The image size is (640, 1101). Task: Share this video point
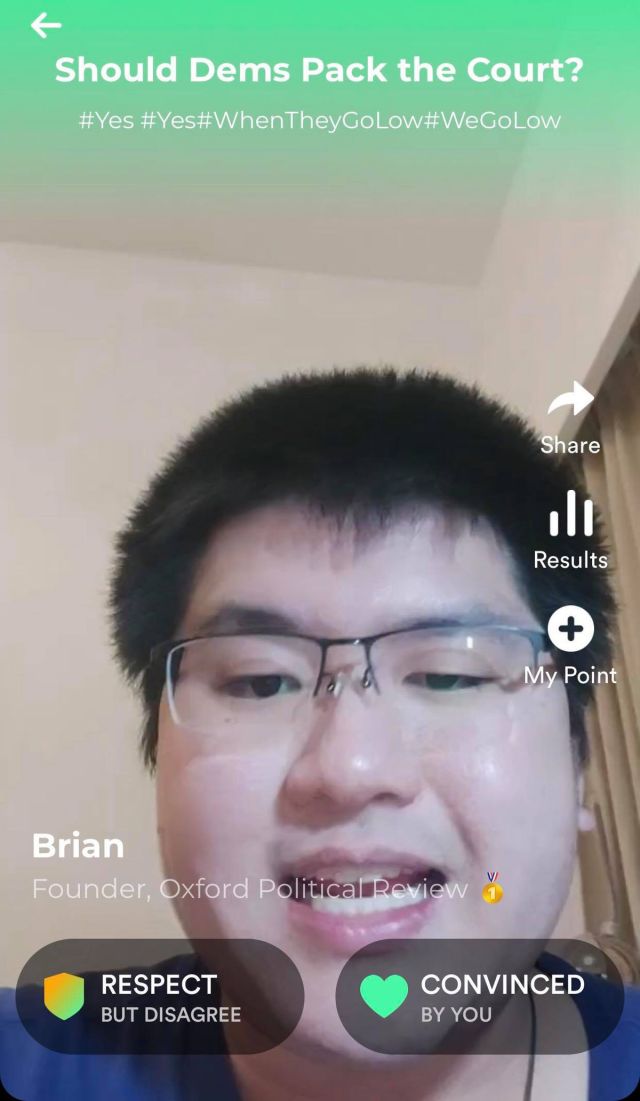coord(570,418)
